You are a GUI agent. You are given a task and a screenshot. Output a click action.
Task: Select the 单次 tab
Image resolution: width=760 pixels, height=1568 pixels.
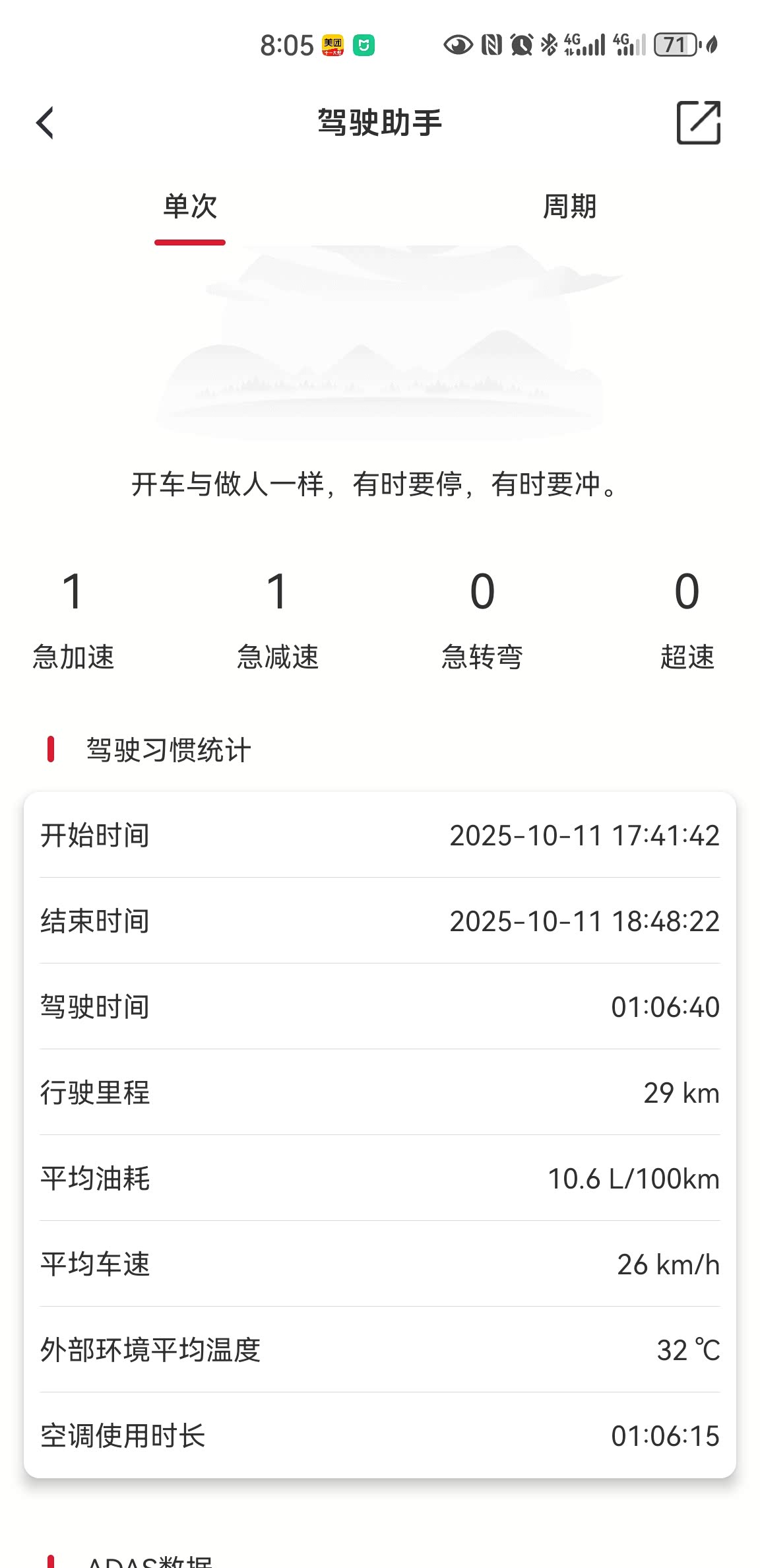click(x=190, y=207)
